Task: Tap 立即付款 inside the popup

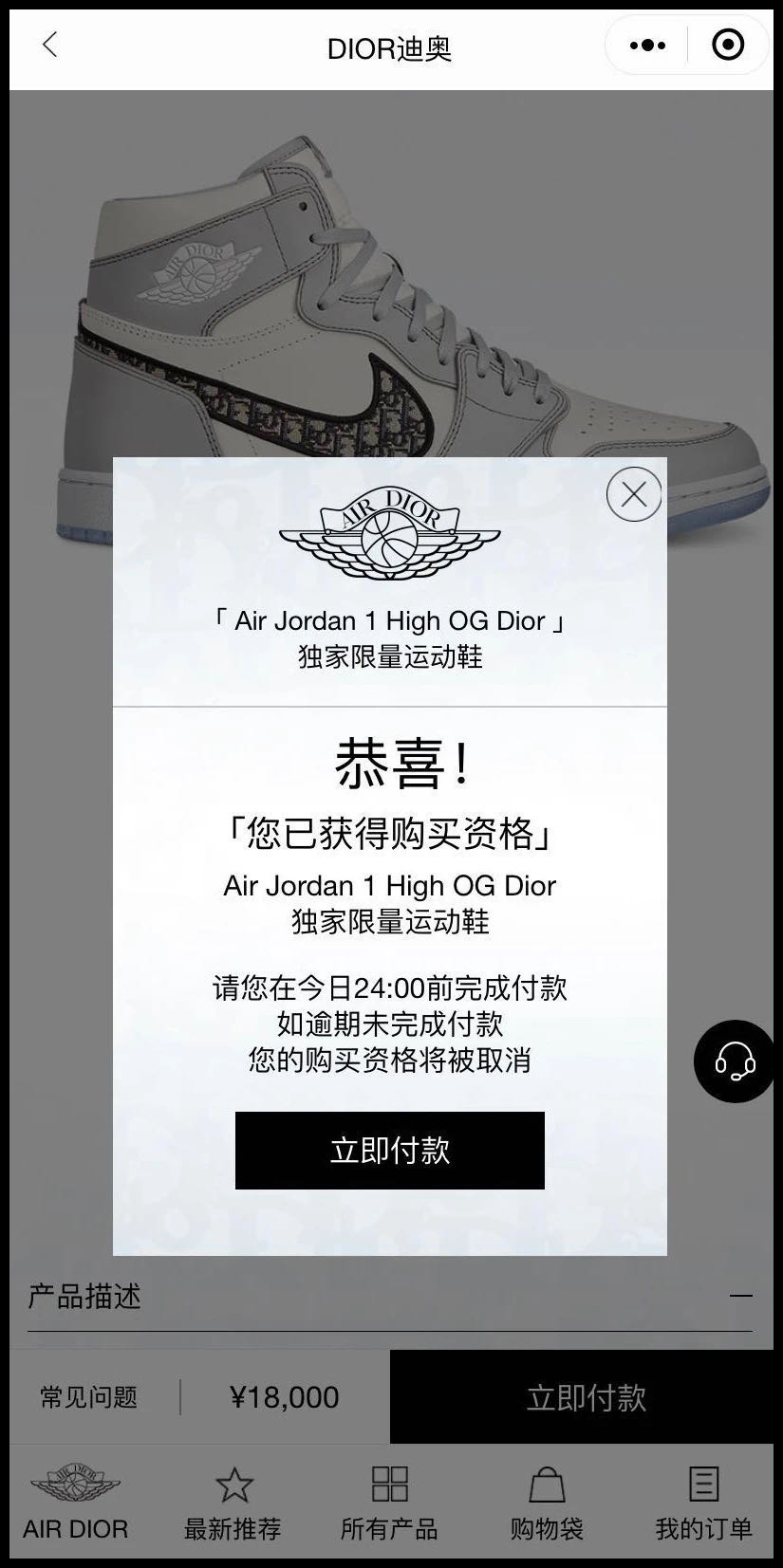Action: pos(389,1150)
